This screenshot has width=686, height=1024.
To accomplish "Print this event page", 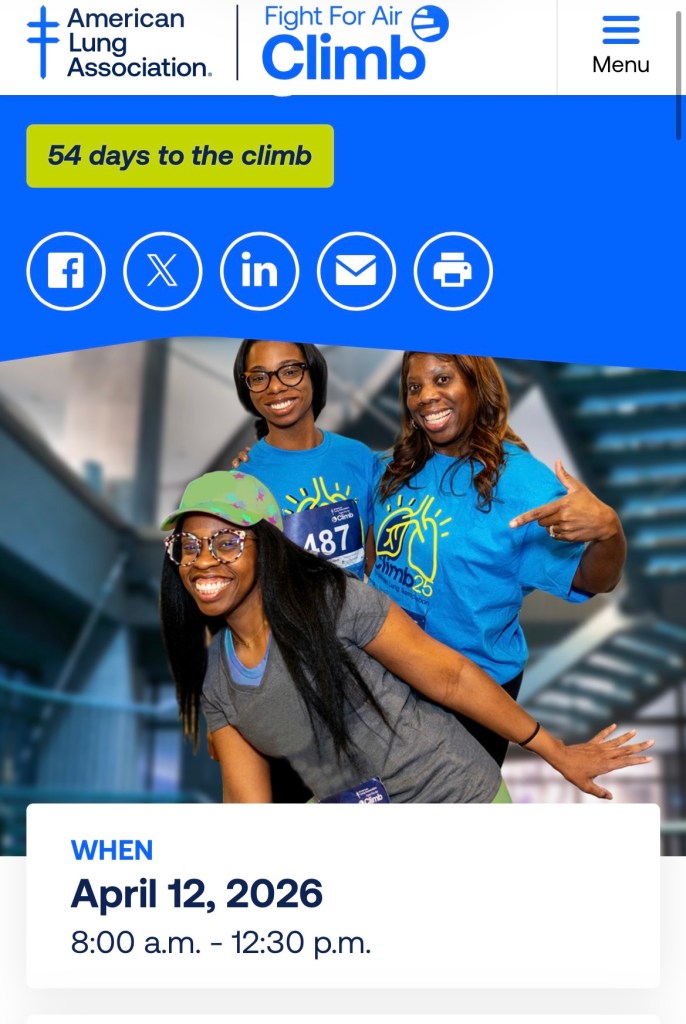I will click(453, 271).
